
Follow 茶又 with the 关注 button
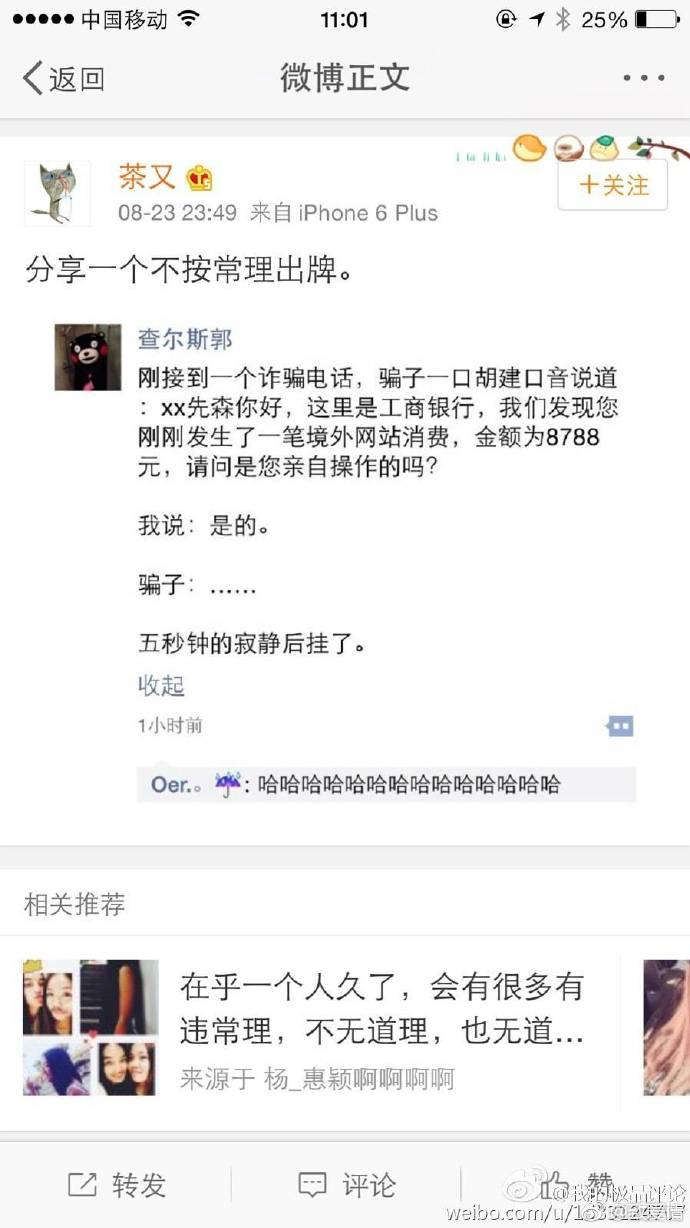(613, 185)
